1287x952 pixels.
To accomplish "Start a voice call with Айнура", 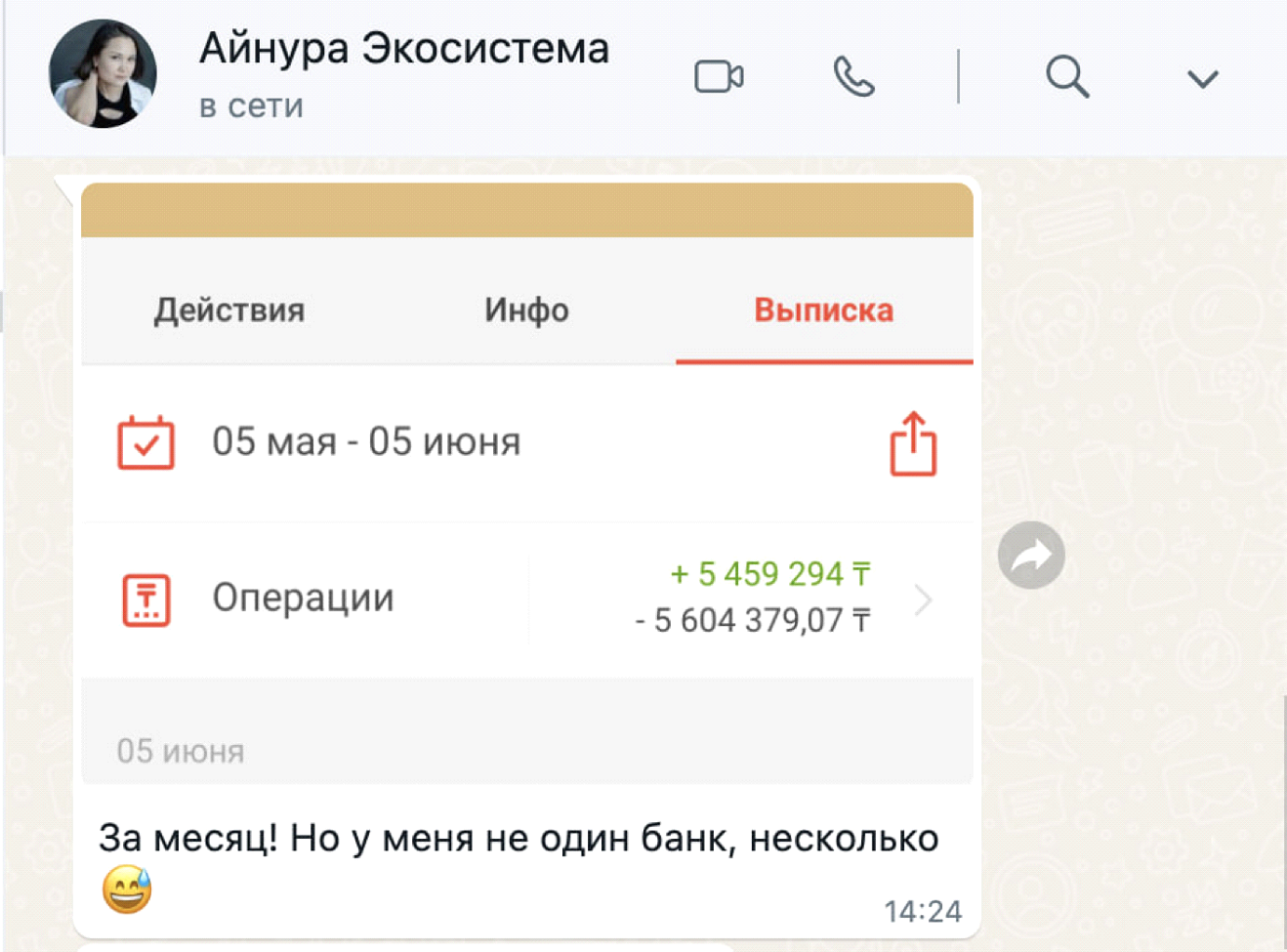I will pos(853,76).
